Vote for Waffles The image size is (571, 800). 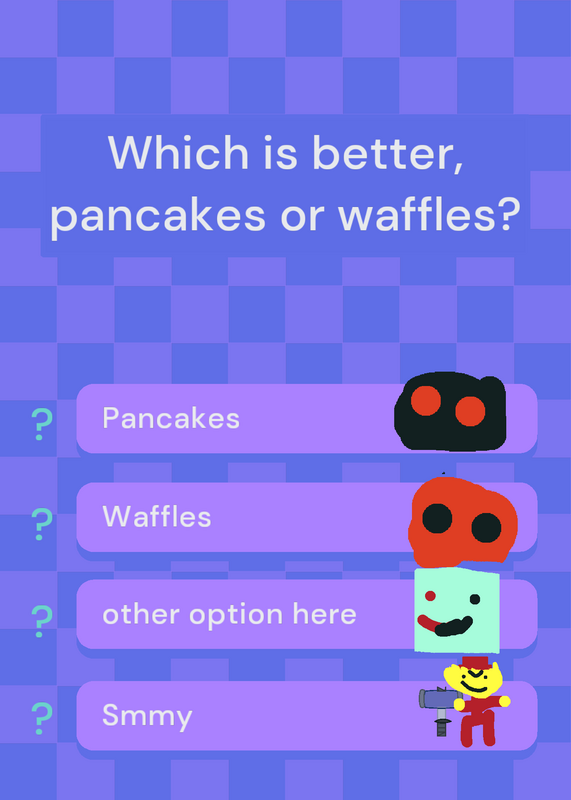click(307, 517)
